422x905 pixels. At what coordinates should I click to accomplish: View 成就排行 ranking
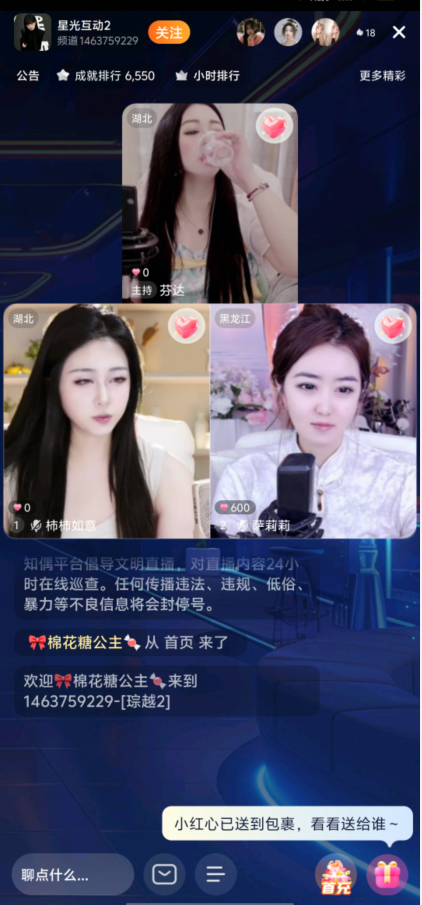(106, 76)
